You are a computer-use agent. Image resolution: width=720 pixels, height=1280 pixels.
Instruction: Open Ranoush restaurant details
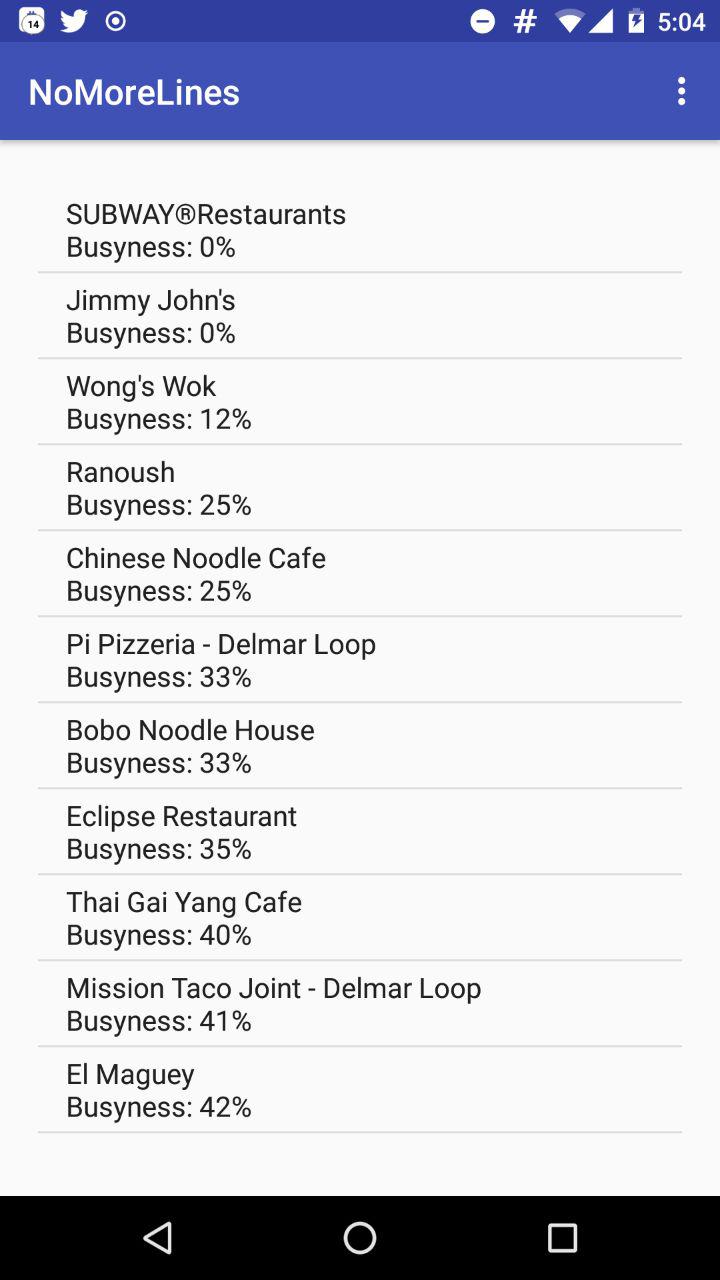pos(360,488)
